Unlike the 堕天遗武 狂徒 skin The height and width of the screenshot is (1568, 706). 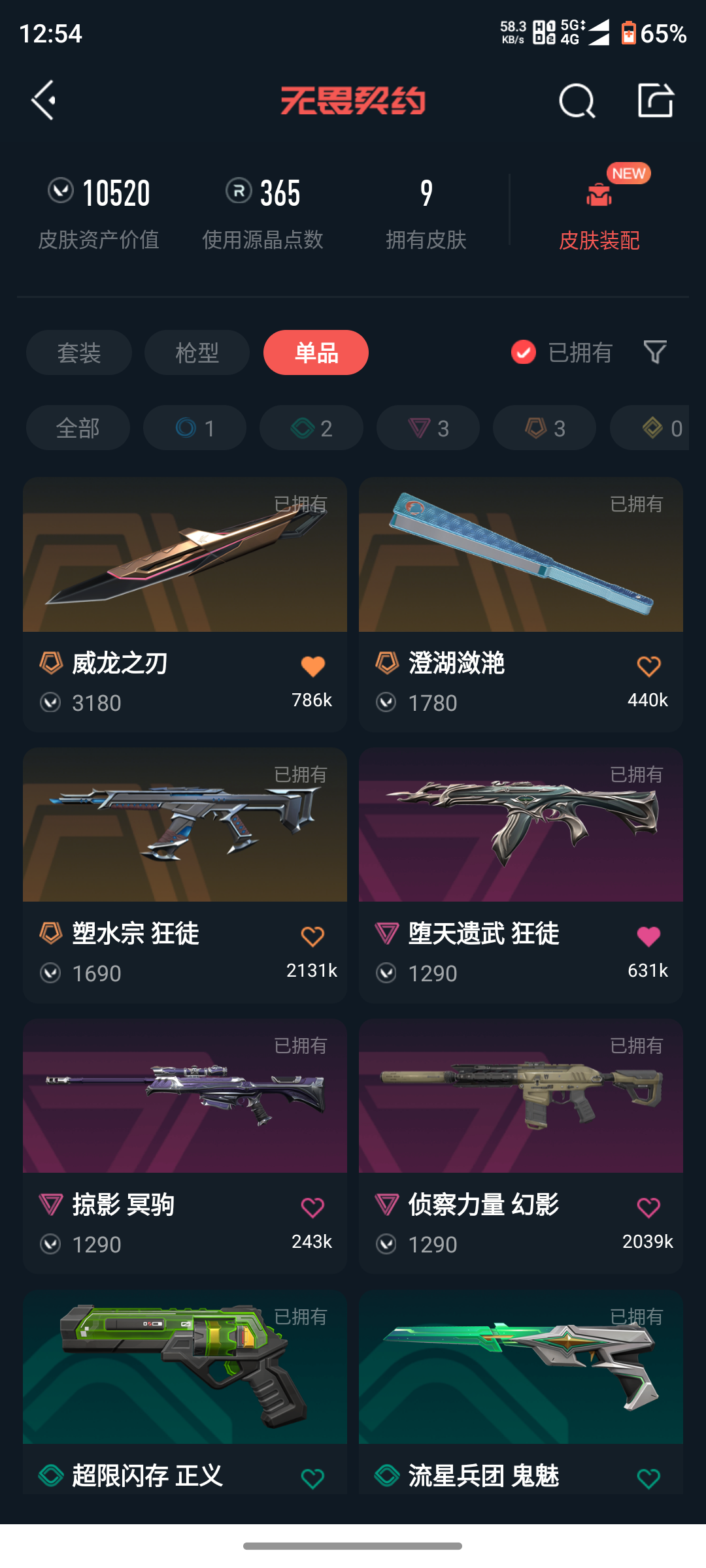pos(648,937)
